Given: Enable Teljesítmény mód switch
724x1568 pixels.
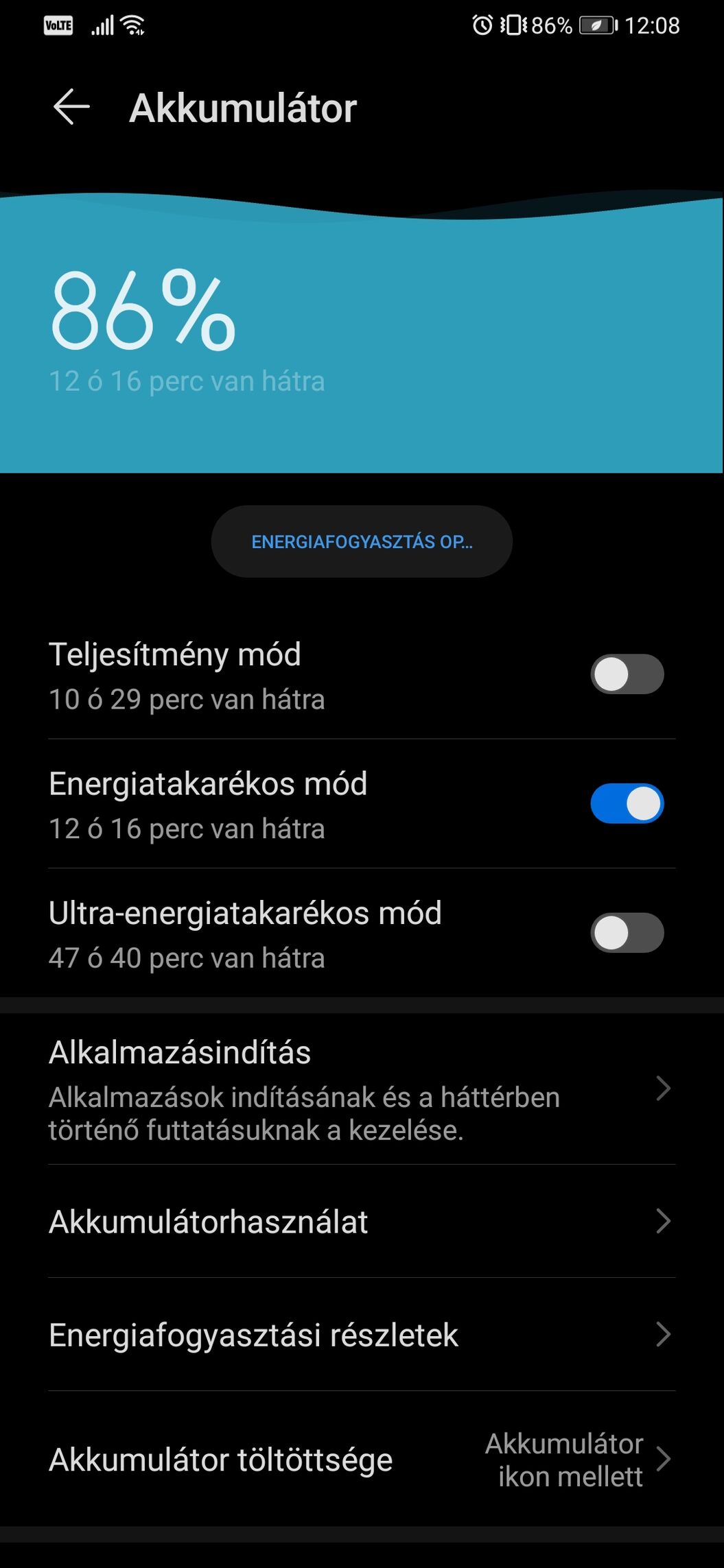Looking at the screenshot, I should tap(627, 674).
